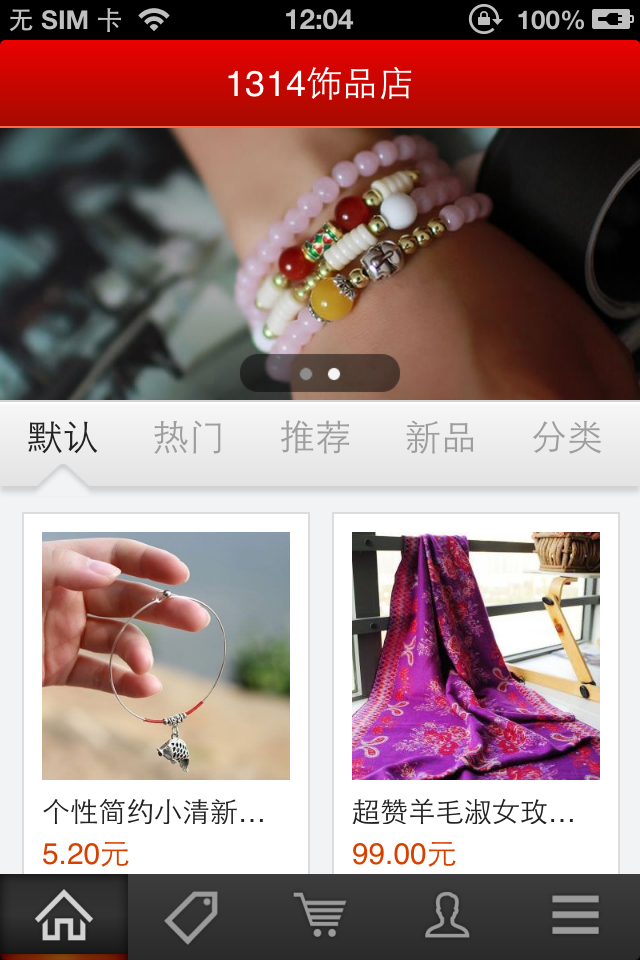
Task: Open the user profile tab
Action: 447,916
